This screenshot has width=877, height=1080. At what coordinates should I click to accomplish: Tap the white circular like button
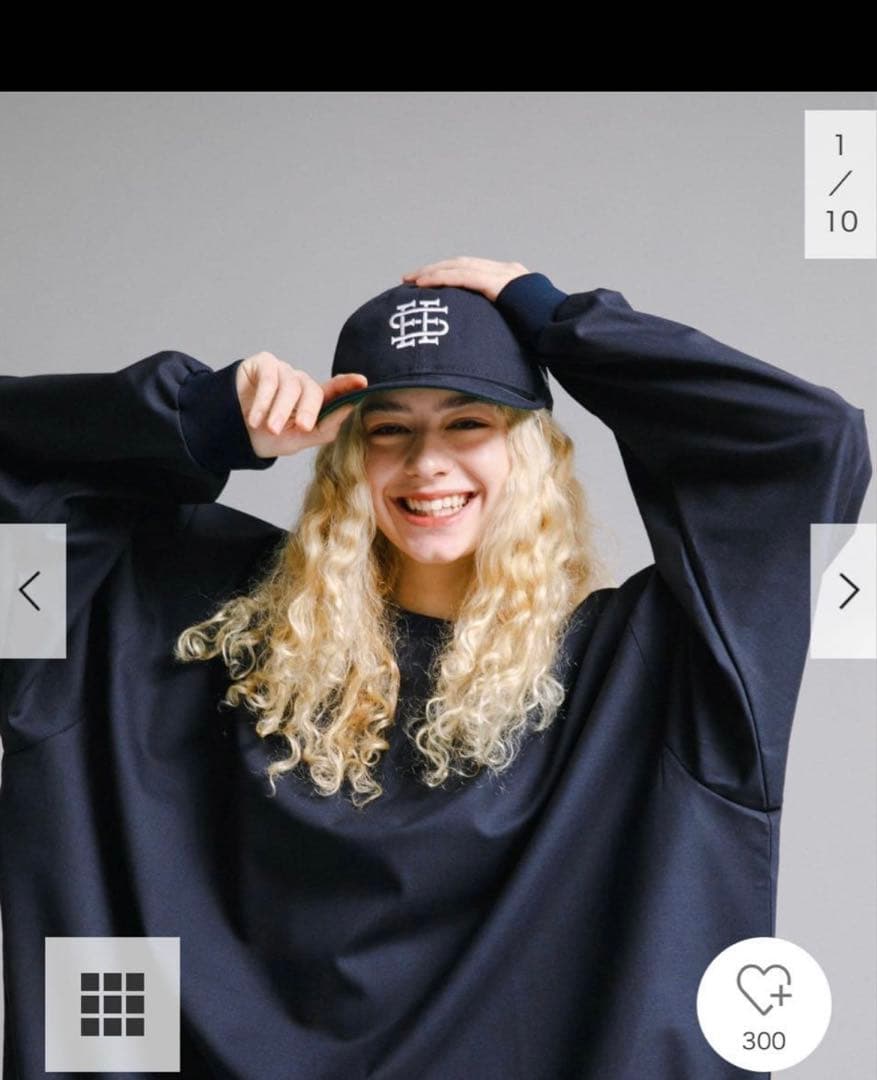[x=766, y=1003]
